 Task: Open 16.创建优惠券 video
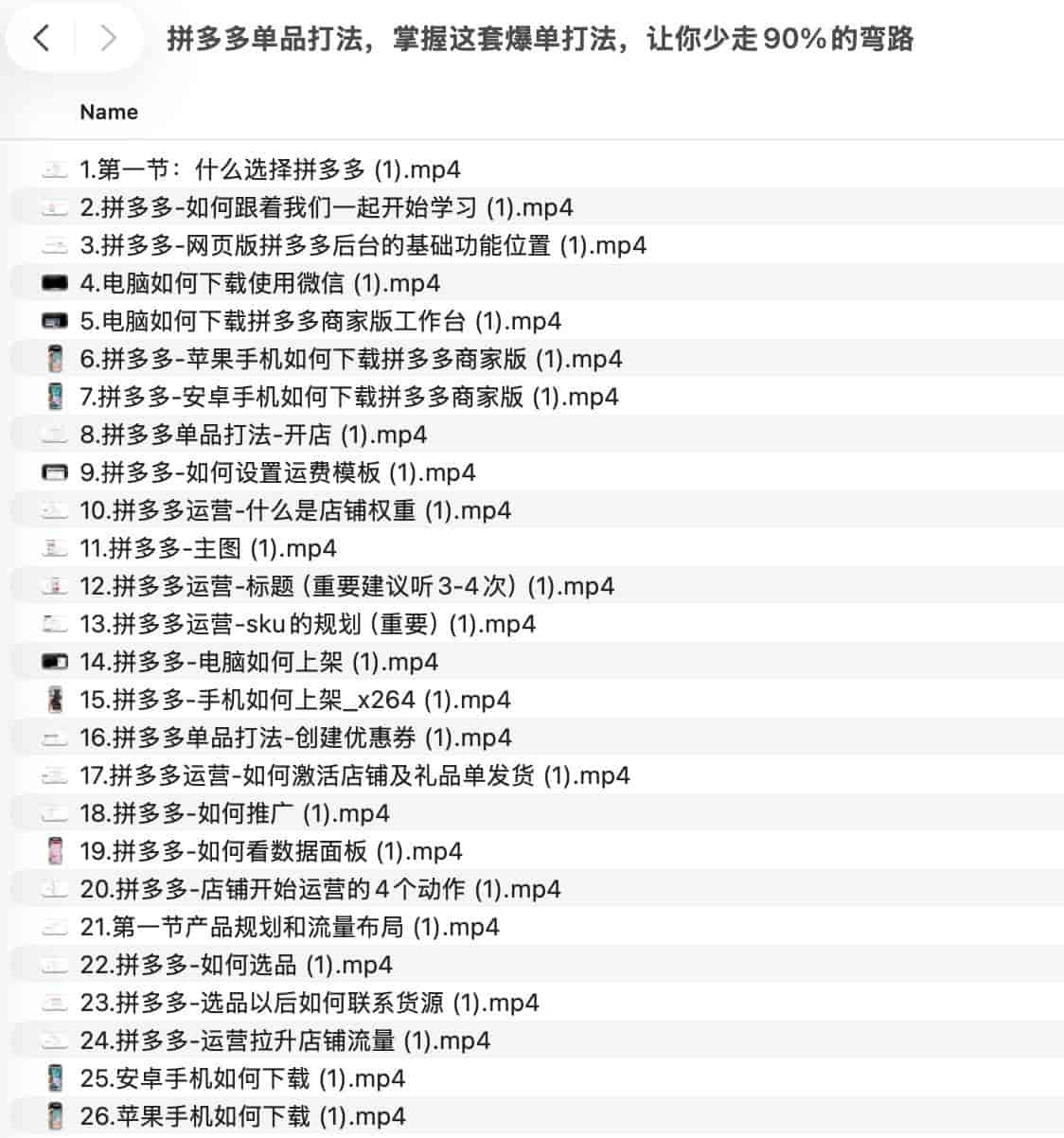pos(294,738)
